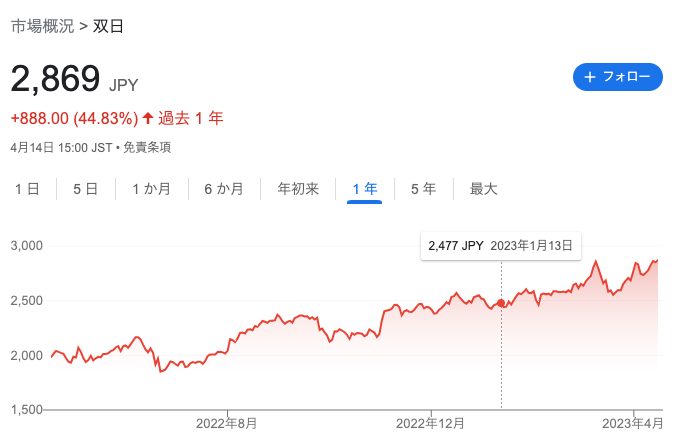The width and height of the screenshot is (675, 443).
Task: Tap the 1年 range tab
Action: 365,188
